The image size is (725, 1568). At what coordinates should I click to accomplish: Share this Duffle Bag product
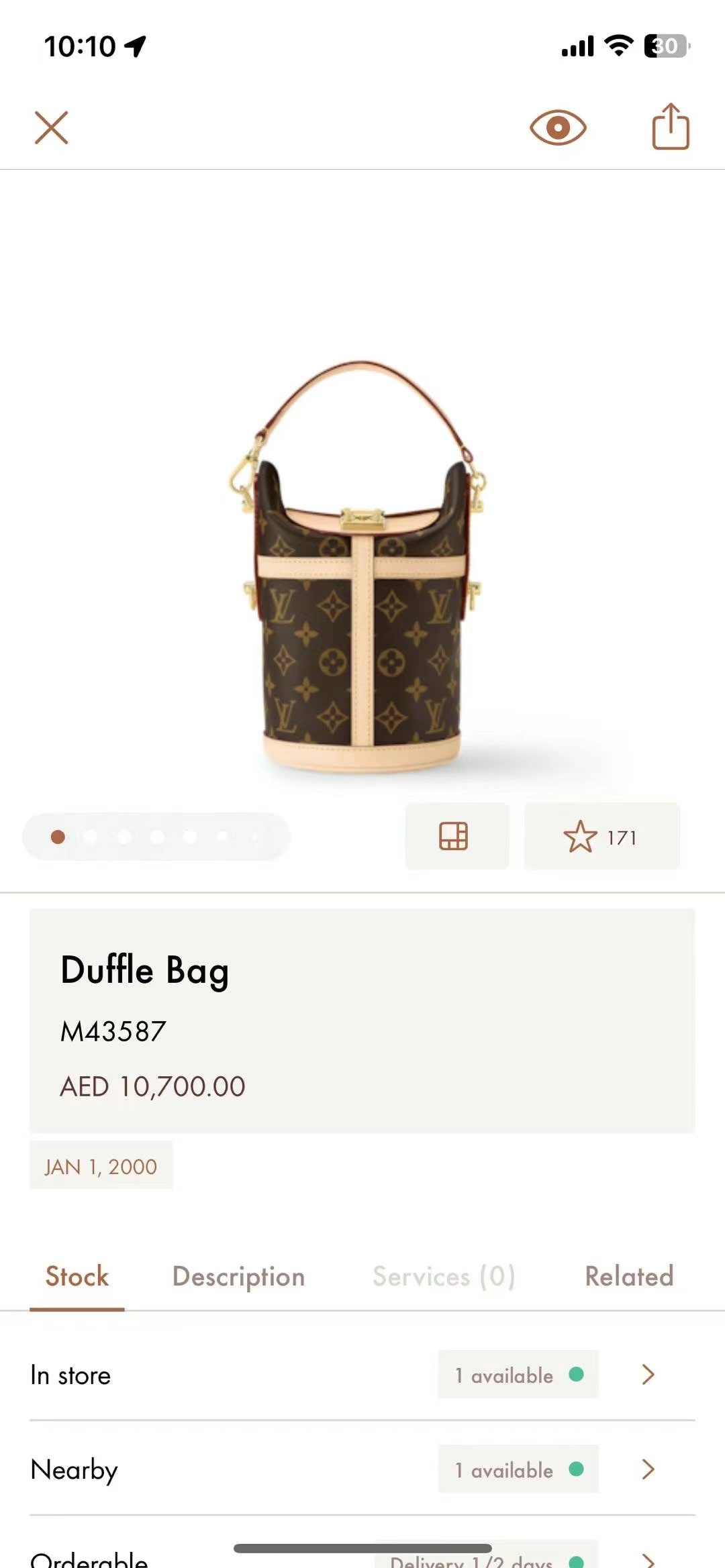(x=671, y=126)
